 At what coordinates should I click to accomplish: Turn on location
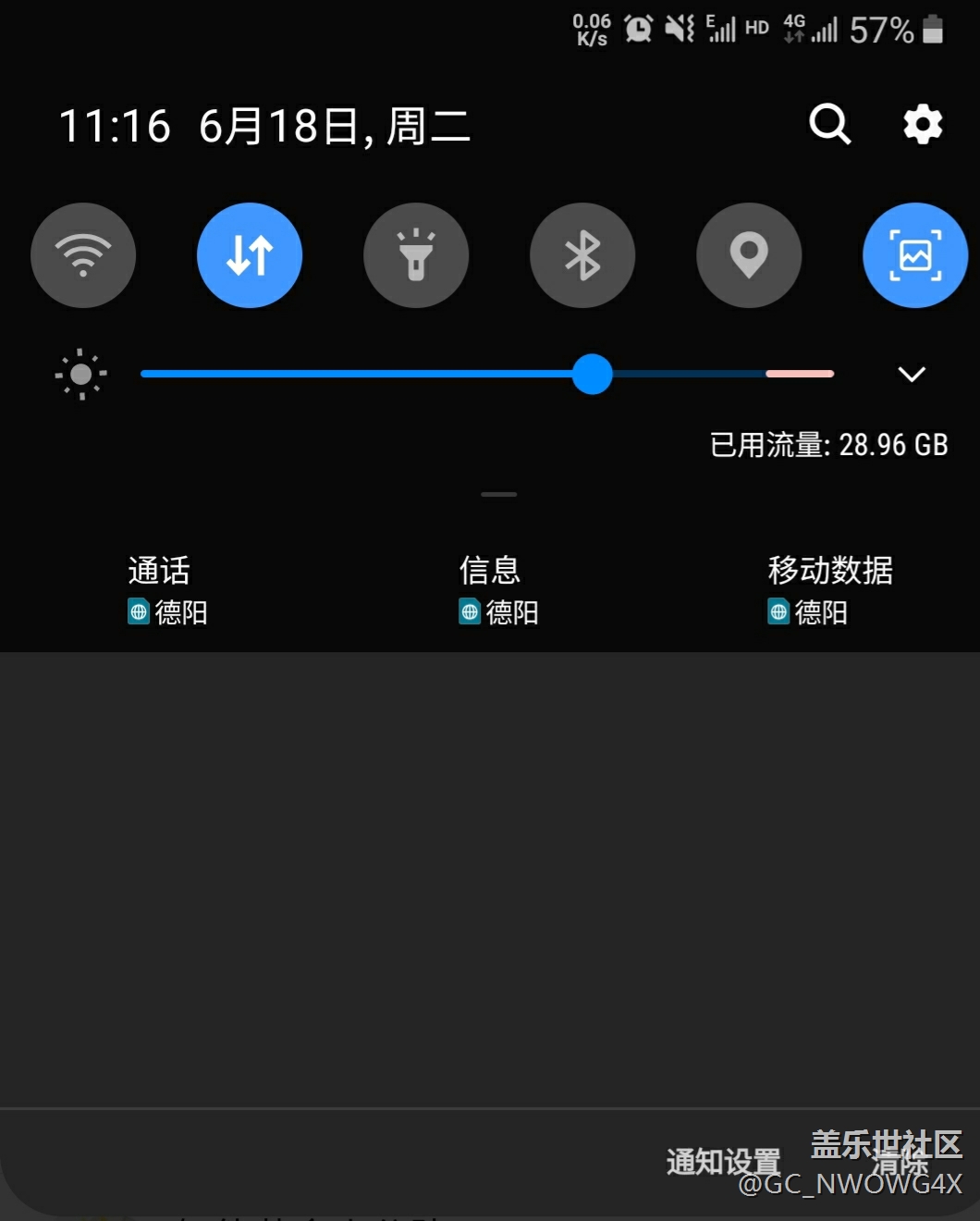tap(749, 255)
